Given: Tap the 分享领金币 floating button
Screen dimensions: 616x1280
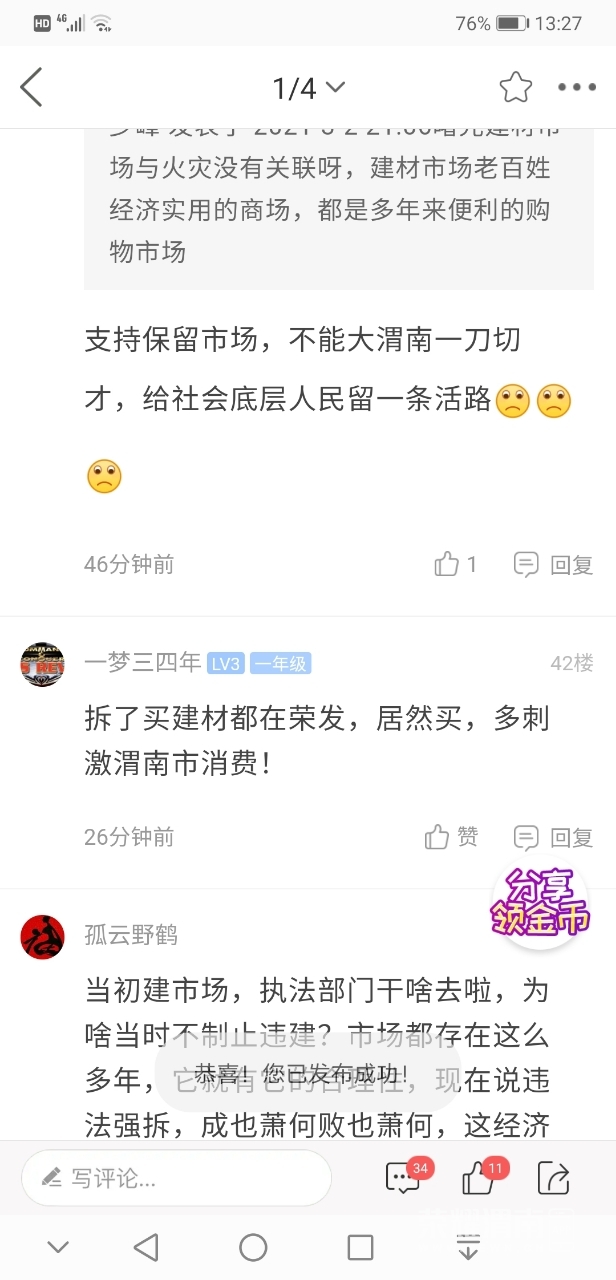Looking at the screenshot, I should (540, 903).
